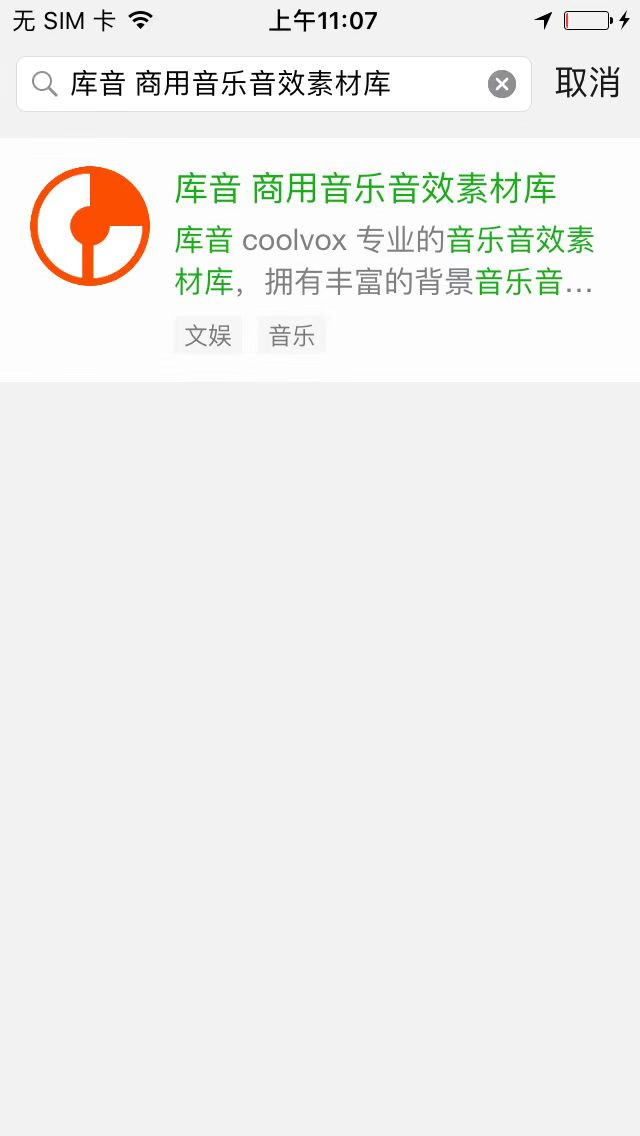This screenshot has width=640, height=1136.
Task: Clear the search text
Action: (502, 85)
